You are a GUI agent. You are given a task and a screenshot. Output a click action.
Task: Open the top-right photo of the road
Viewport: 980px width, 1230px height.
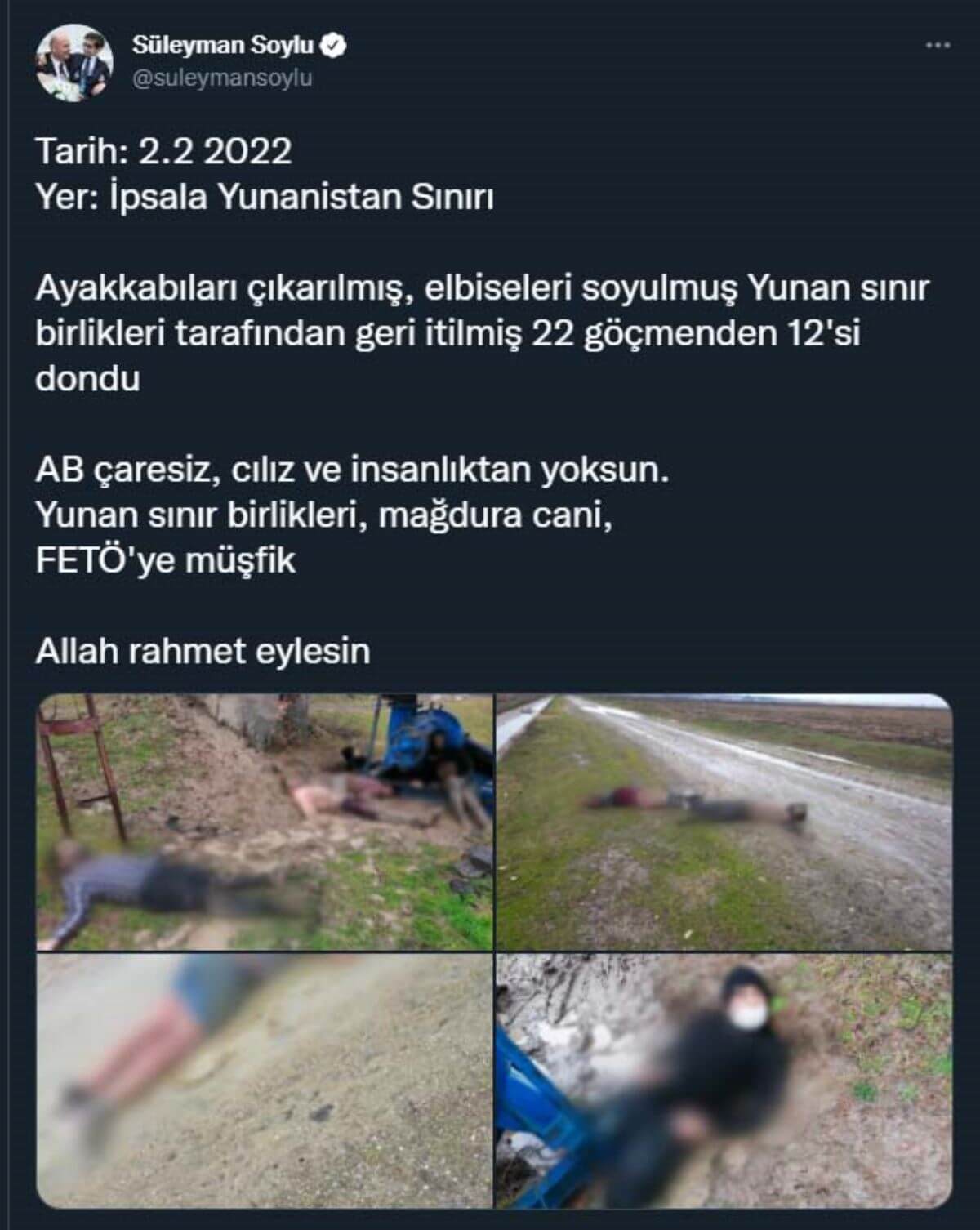724,822
